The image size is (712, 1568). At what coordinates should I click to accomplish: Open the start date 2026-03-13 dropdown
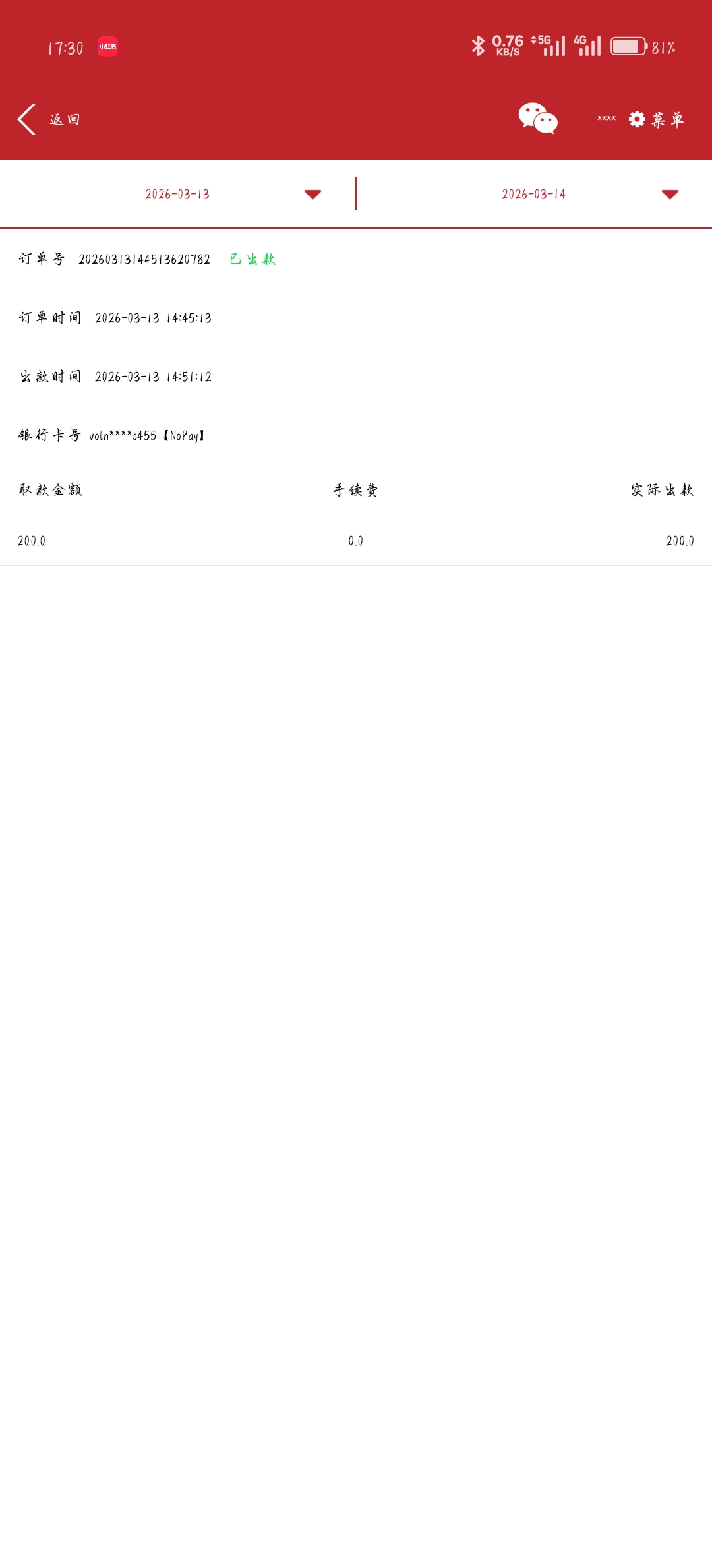[x=178, y=194]
